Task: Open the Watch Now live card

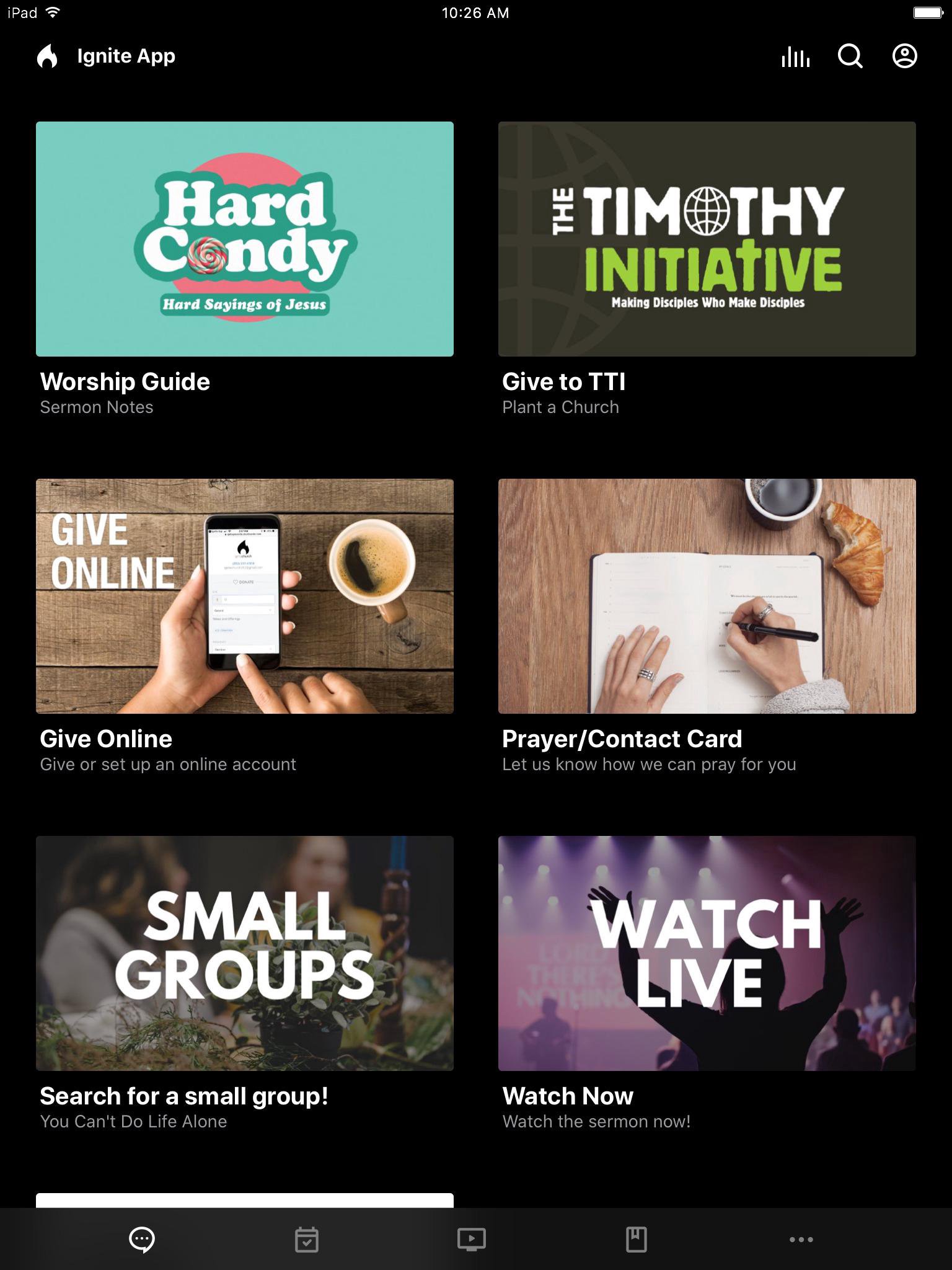Action: point(707,953)
